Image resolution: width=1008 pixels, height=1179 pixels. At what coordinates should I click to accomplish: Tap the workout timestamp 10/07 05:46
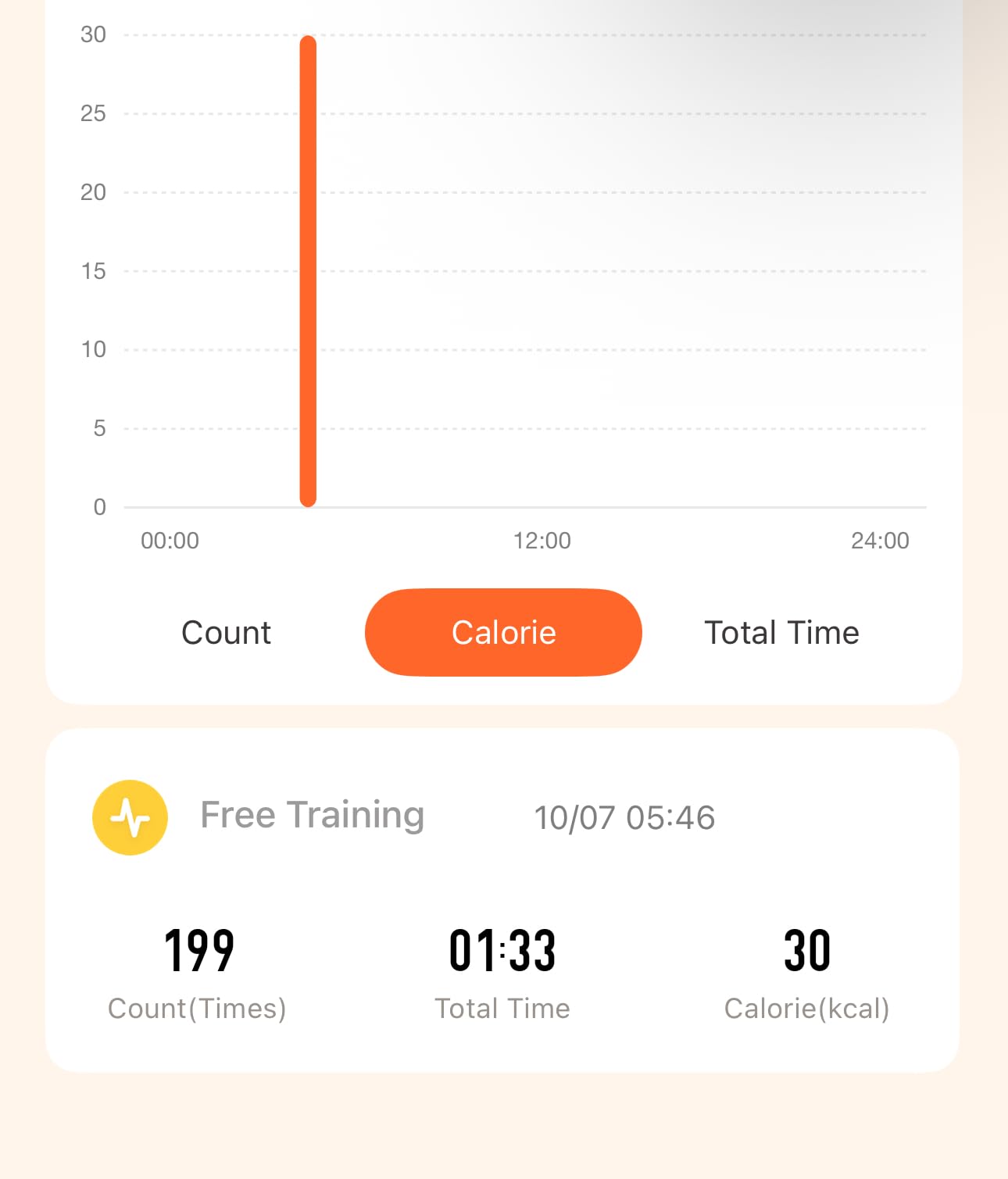pyautogui.click(x=624, y=817)
